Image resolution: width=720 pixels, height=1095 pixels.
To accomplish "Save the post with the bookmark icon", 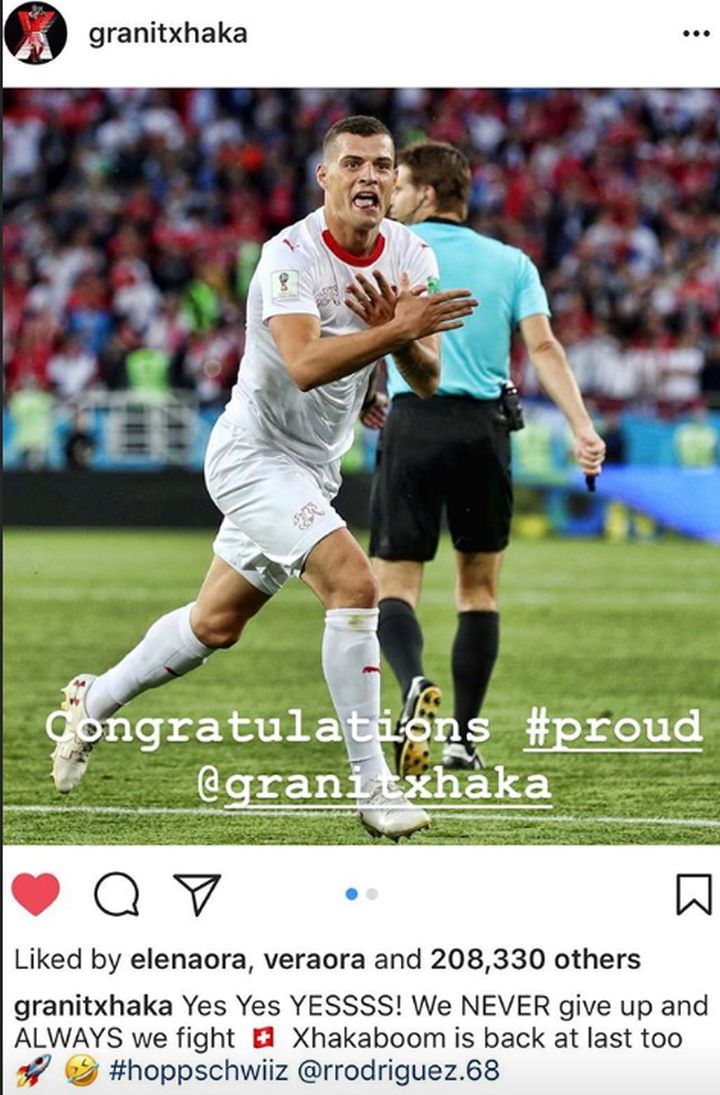I will (x=693, y=894).
